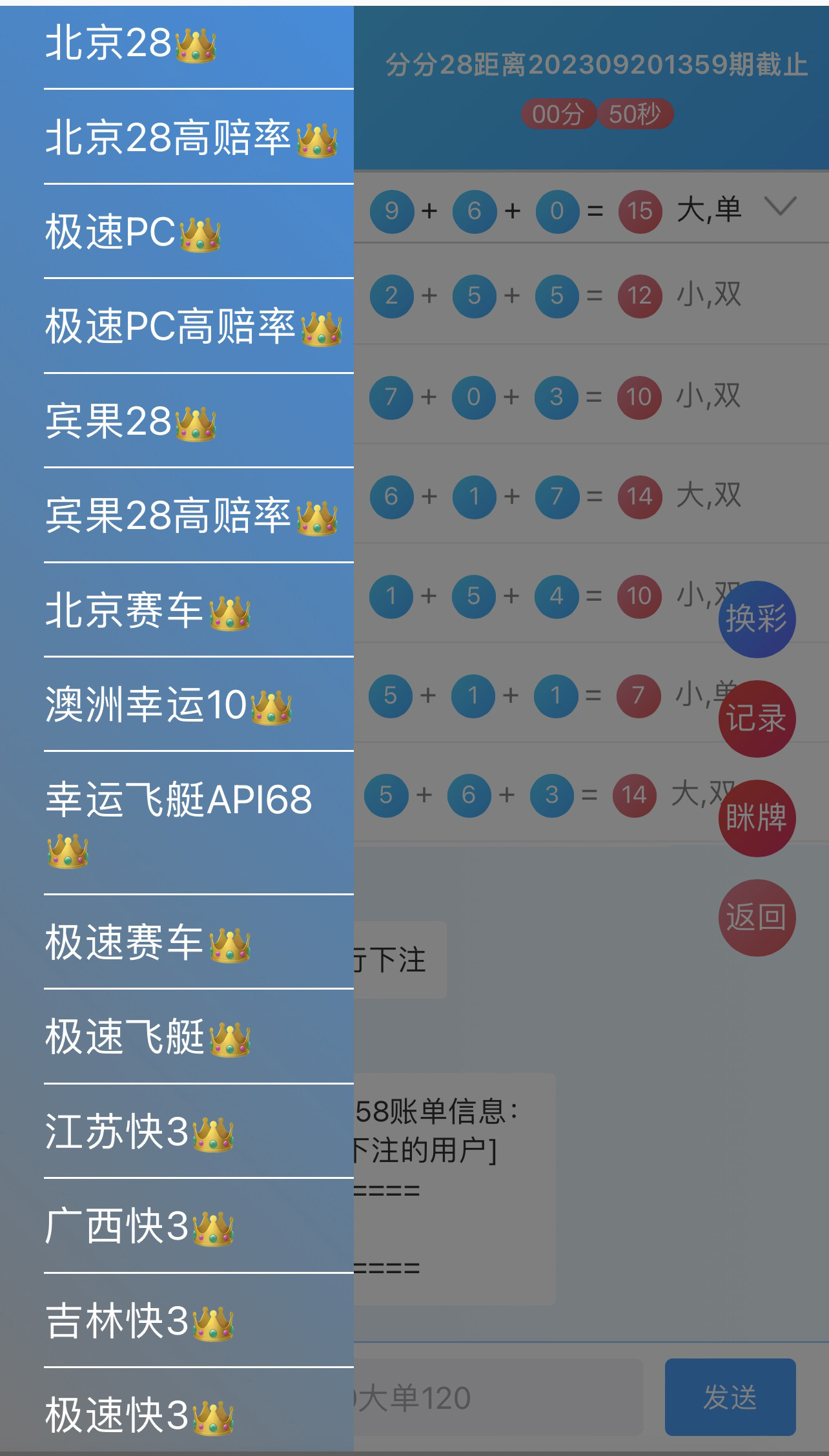Select 宾果28高赔率 entry
This screenshot has width=829, height=1456.
pos(190,515)
